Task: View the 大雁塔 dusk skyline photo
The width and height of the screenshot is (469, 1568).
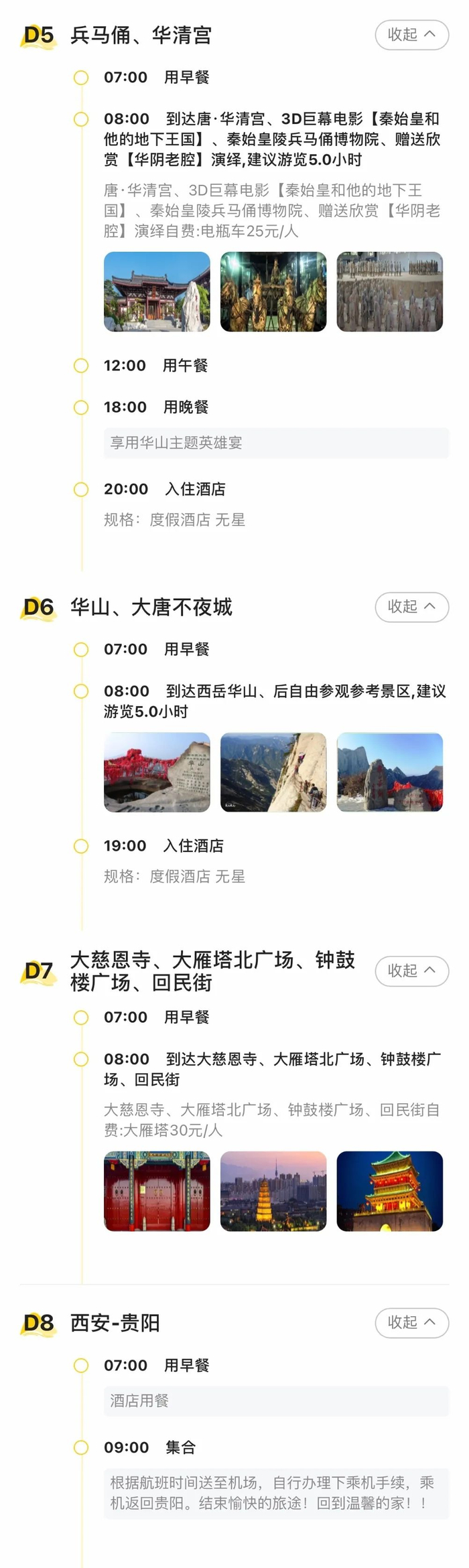Action: [x=273, y=1191]
